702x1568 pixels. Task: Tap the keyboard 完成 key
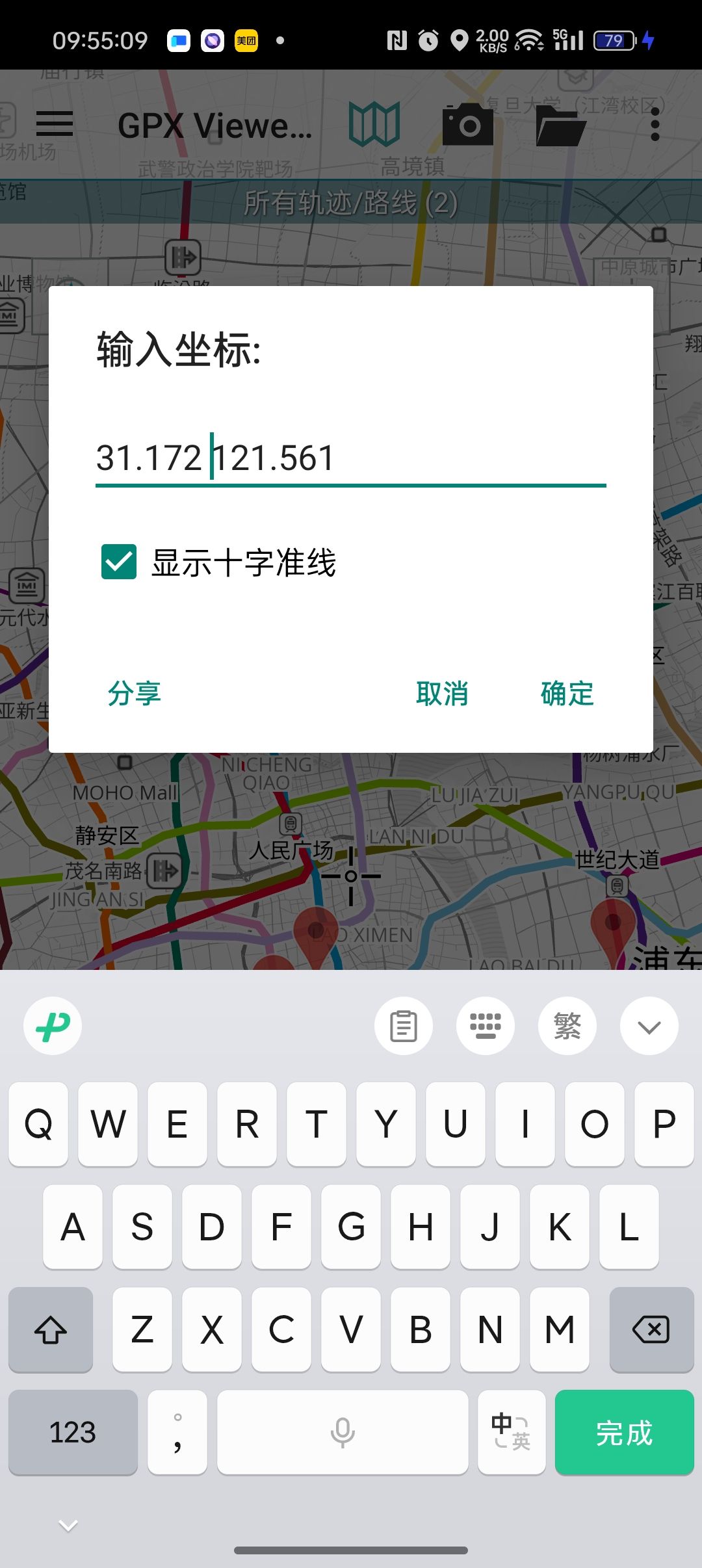pos(624,1432)
